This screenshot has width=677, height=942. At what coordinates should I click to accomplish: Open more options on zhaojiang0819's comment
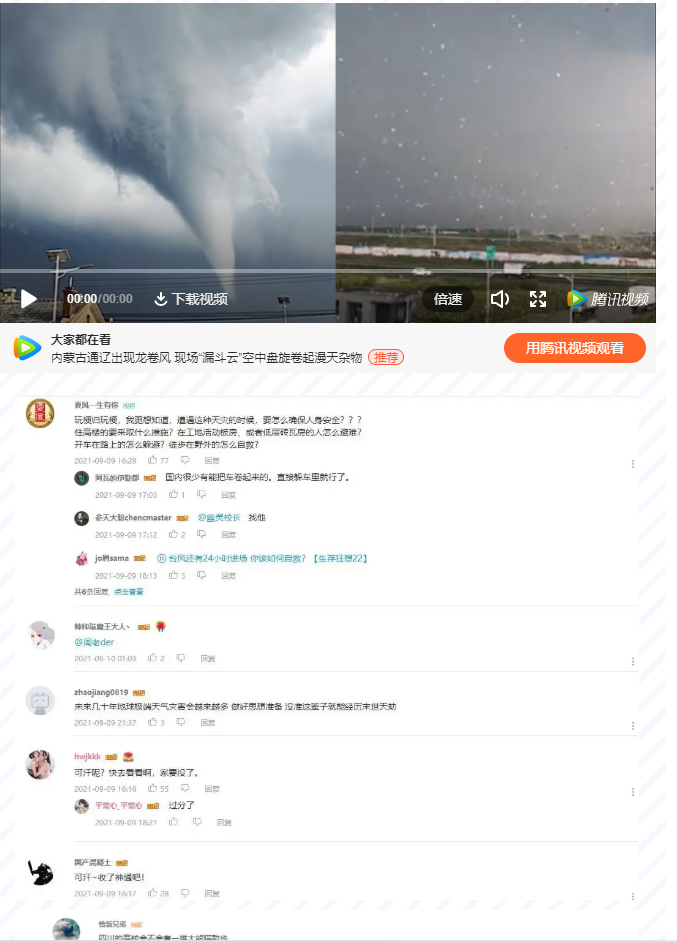(633, 723)
